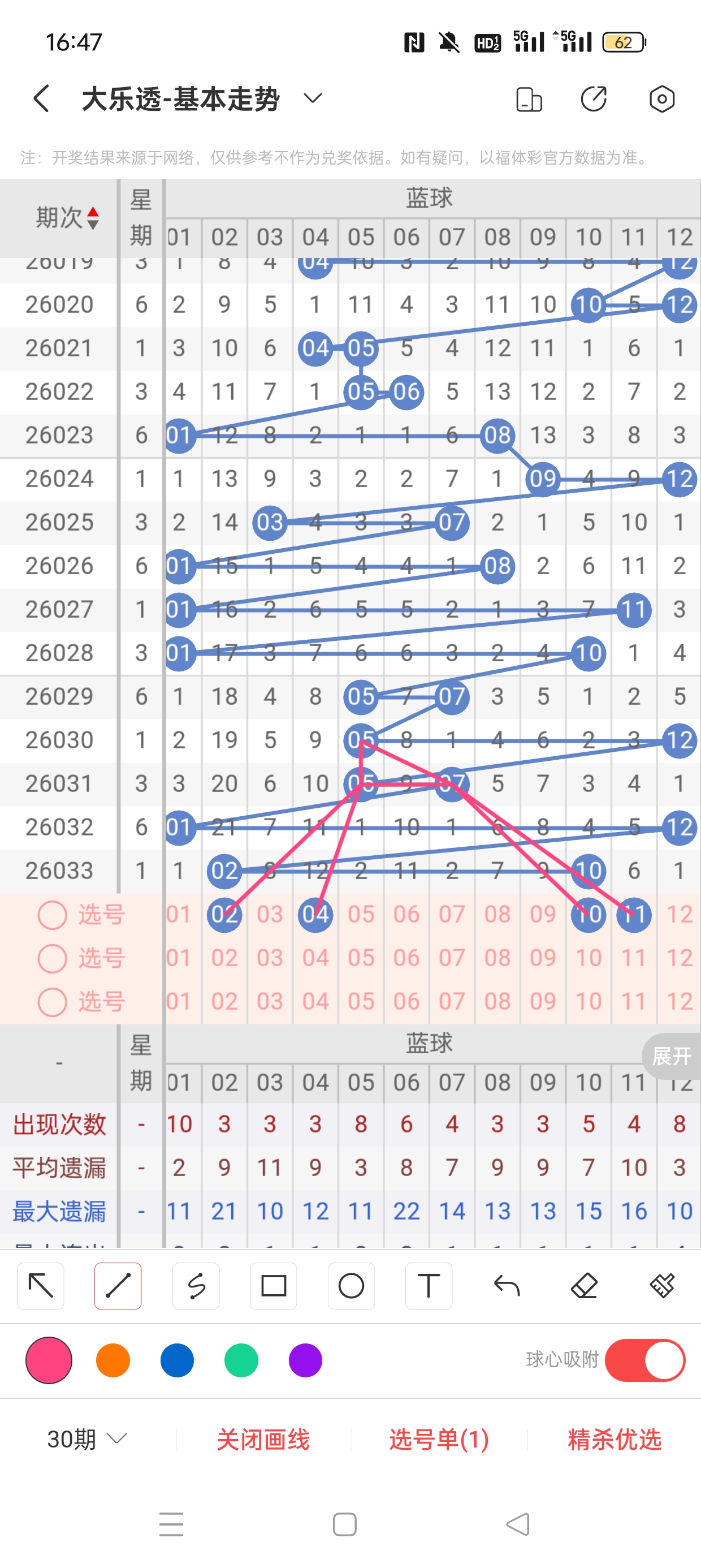Image resolution: width=701 pixels, height=1568 pixels.
Task: Select the circle shape tool
Action: [x=351, y=1286]
